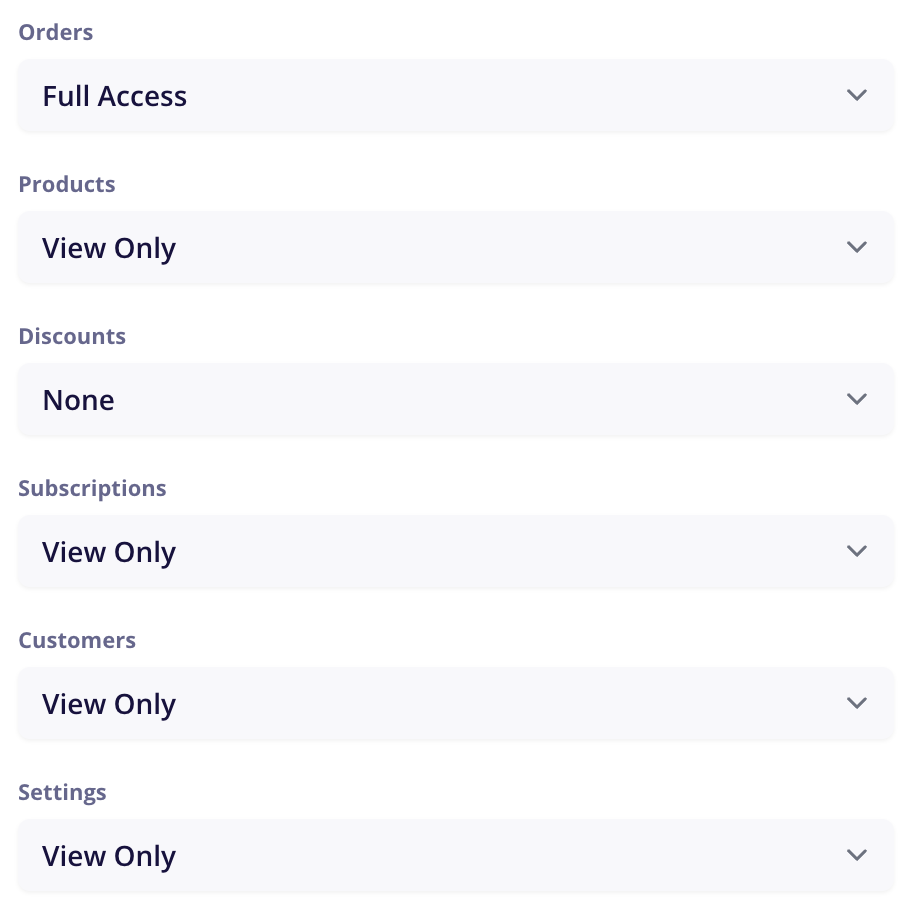
Task: Expand the Customers permission dropdown
Action: [x=455, y=704]
